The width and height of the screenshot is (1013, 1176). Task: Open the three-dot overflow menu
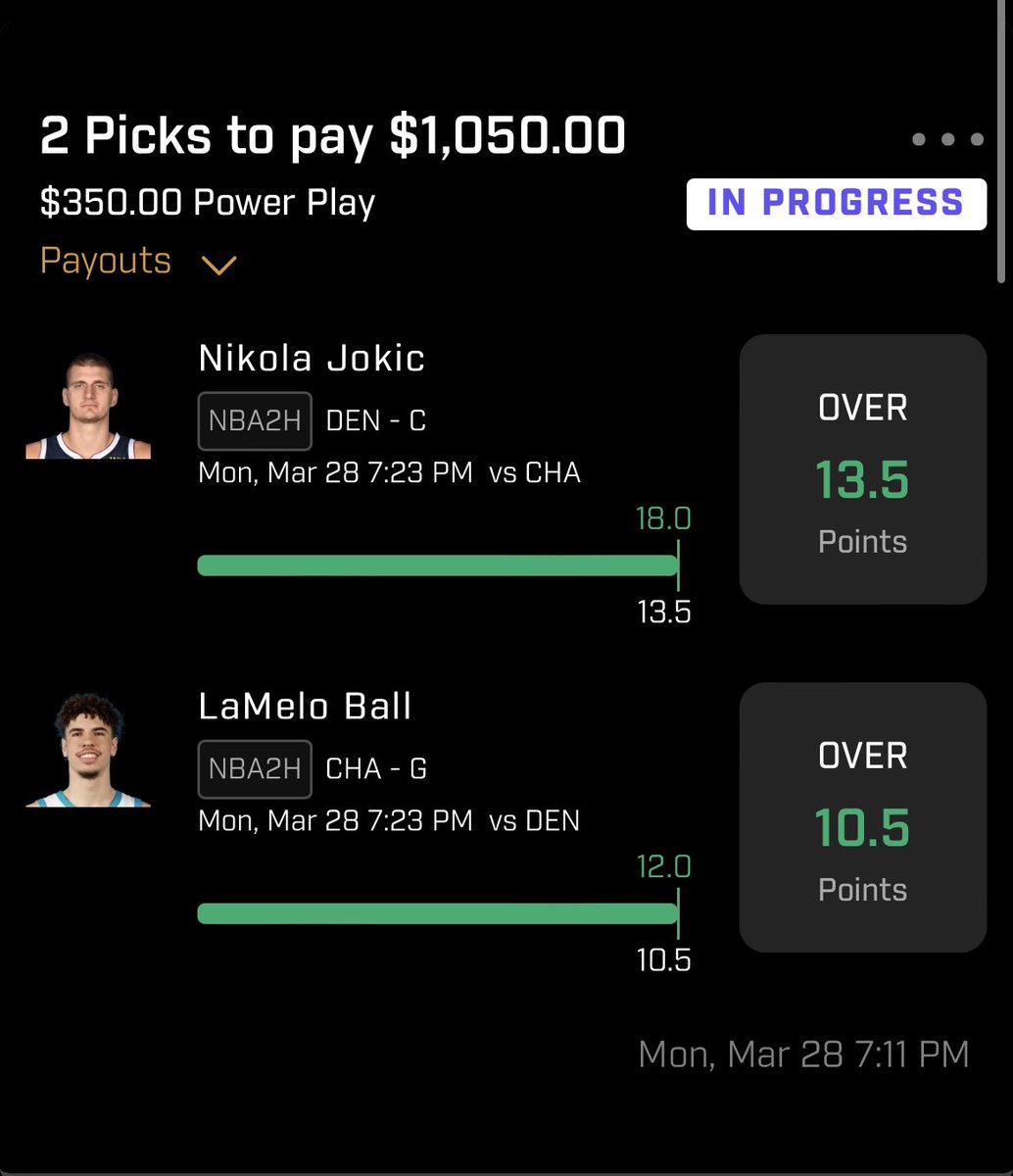(x=946, y=139)
